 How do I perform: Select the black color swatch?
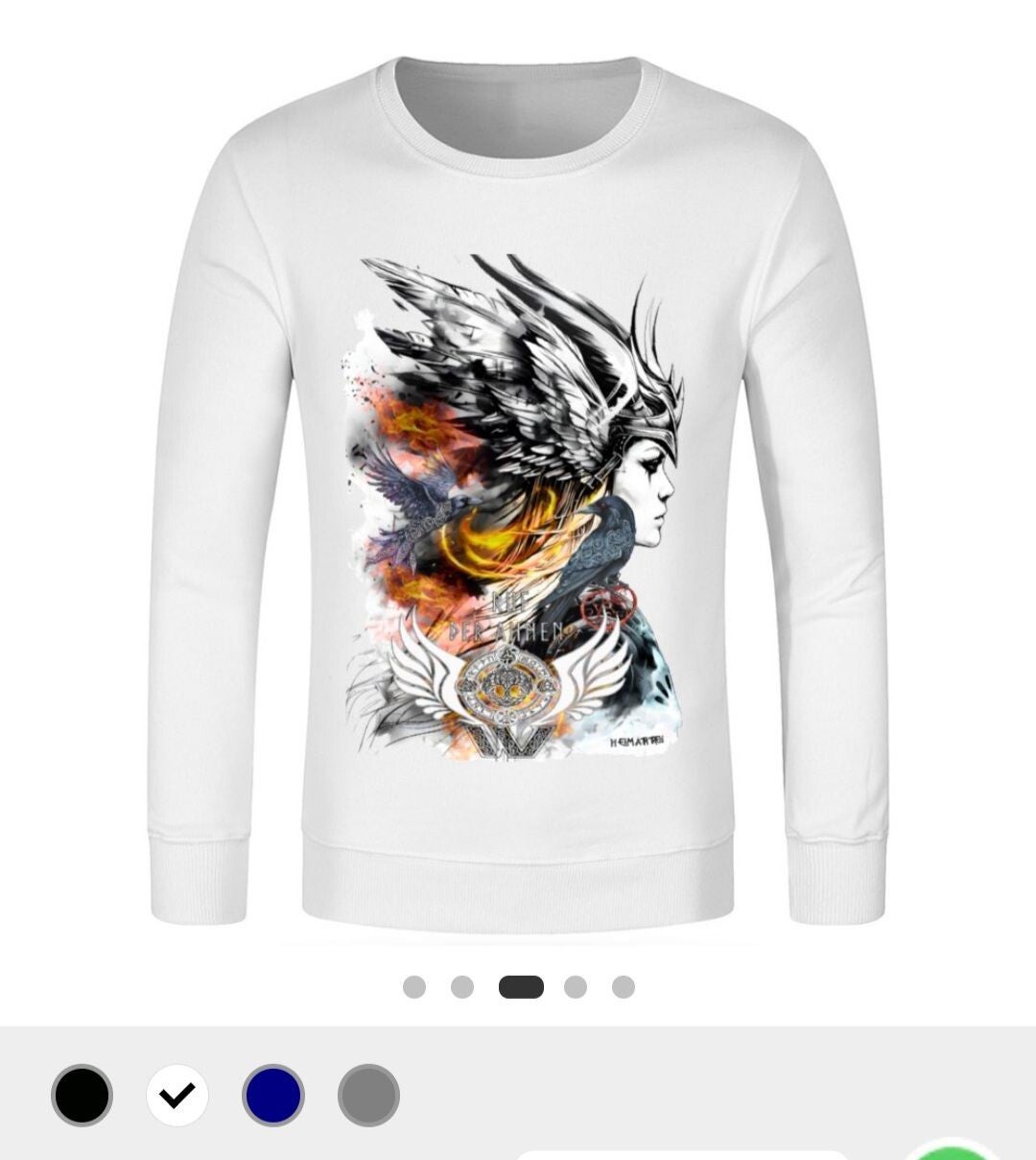tap(82, 1095)
